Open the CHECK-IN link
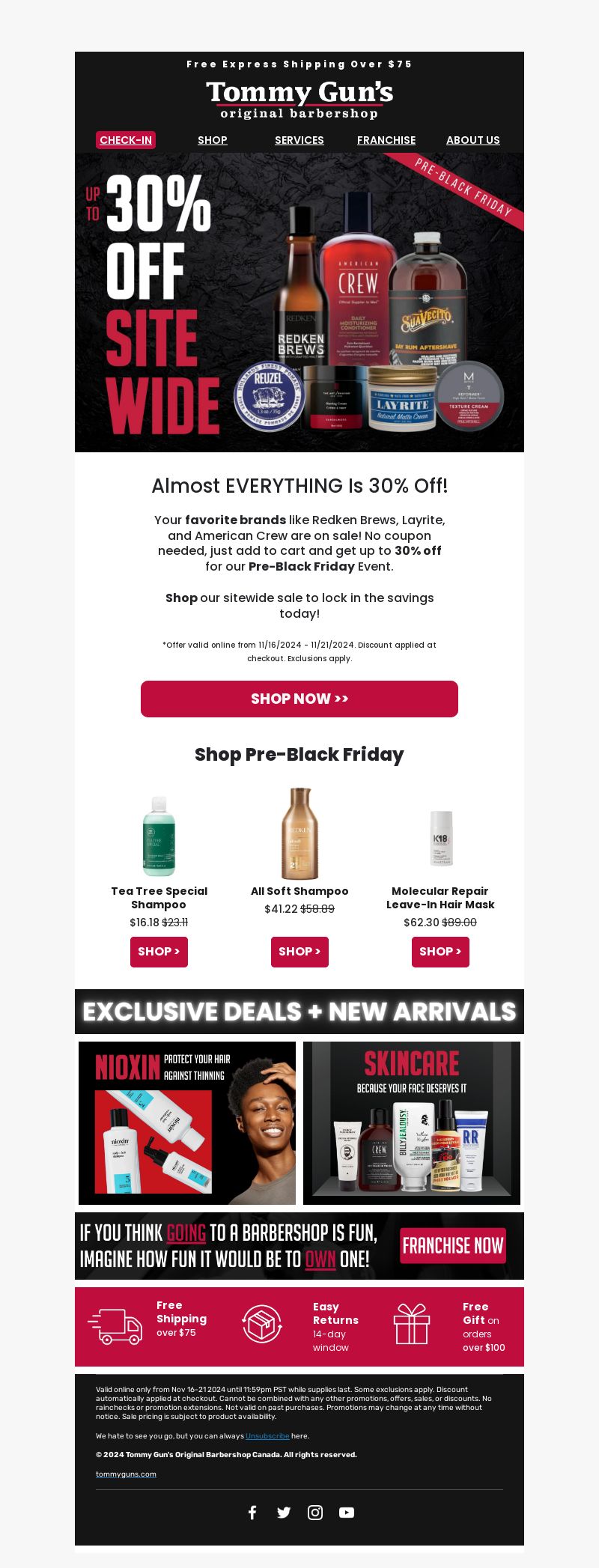 pyautogui.click(x=126, y=140)
